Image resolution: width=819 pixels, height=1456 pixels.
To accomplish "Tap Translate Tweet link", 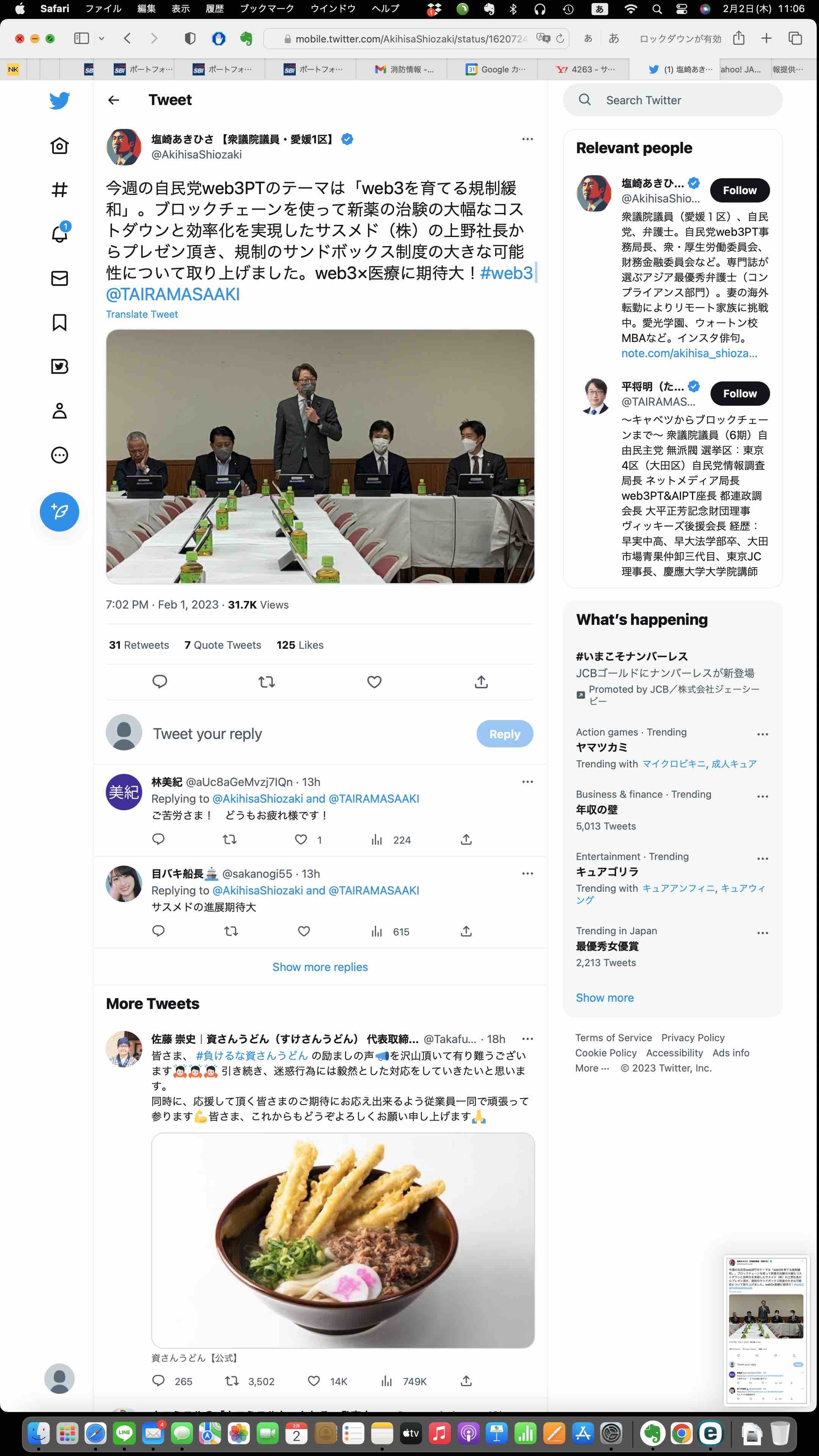I will pyautogui.click(x=142, y=314).
